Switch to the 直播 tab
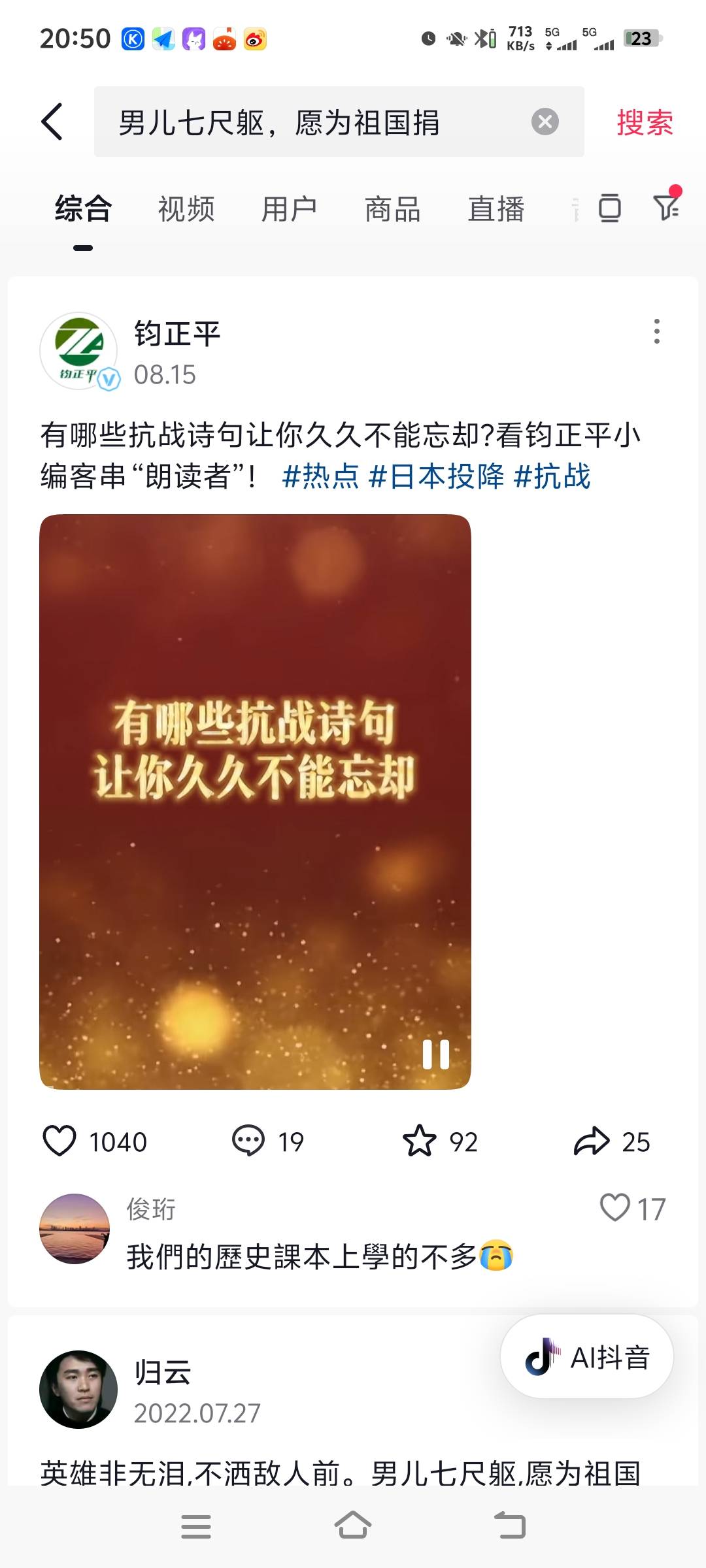Screen dimensions: 706x1568 click(x=496, y=209)
